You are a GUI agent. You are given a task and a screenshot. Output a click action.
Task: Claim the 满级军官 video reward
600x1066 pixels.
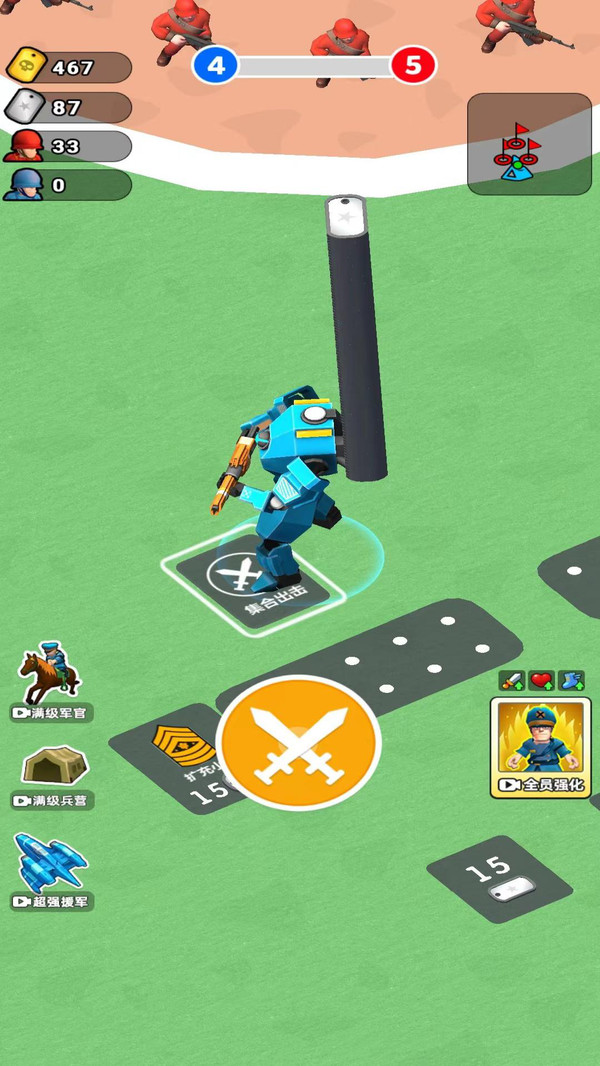[52, 681]
